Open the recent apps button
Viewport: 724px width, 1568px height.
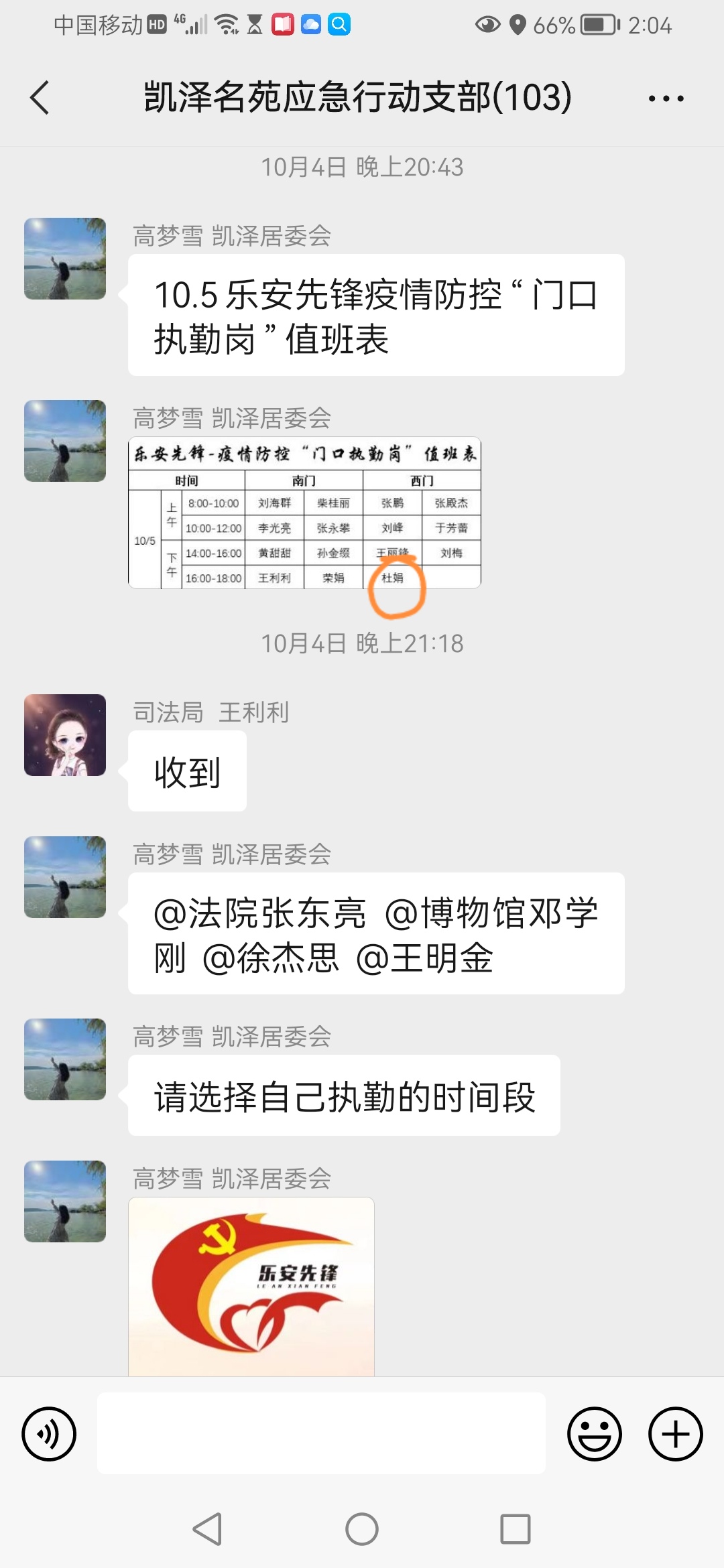[x=516, y=1529]
